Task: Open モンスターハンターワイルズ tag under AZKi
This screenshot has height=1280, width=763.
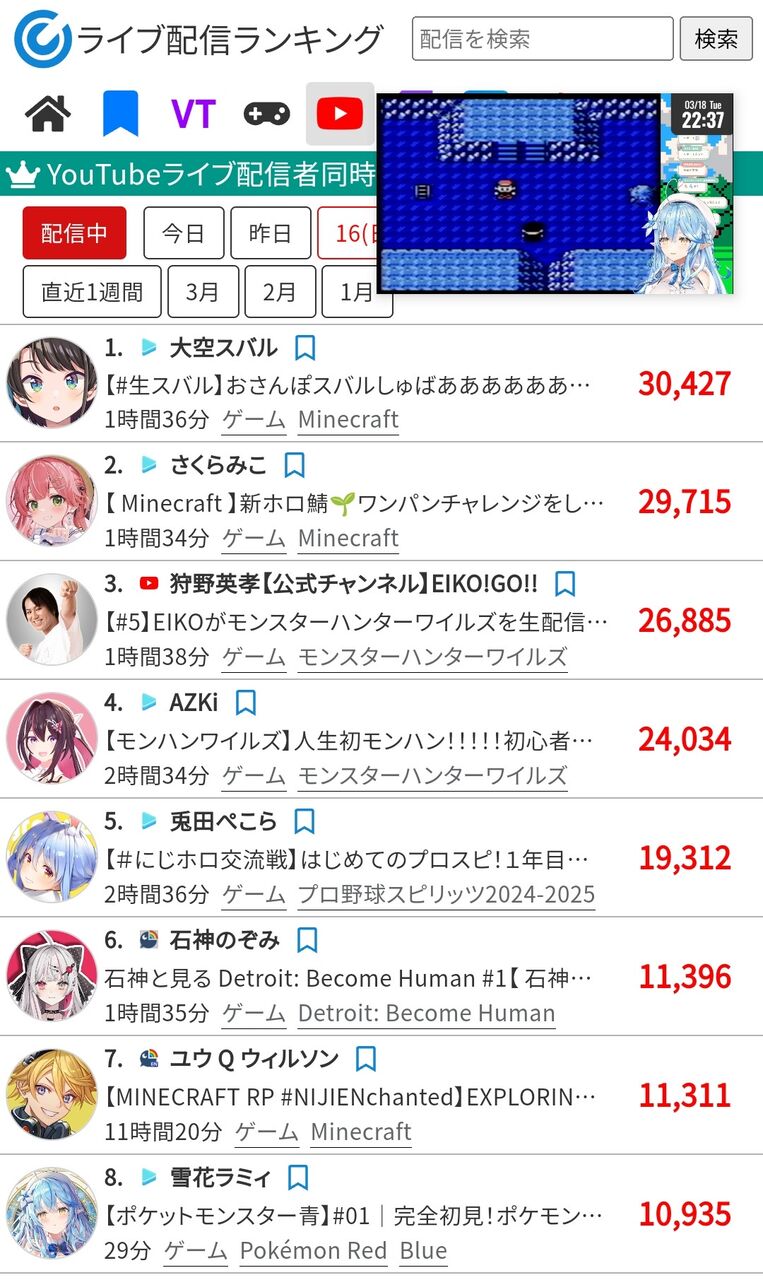Action: (432, 775)
